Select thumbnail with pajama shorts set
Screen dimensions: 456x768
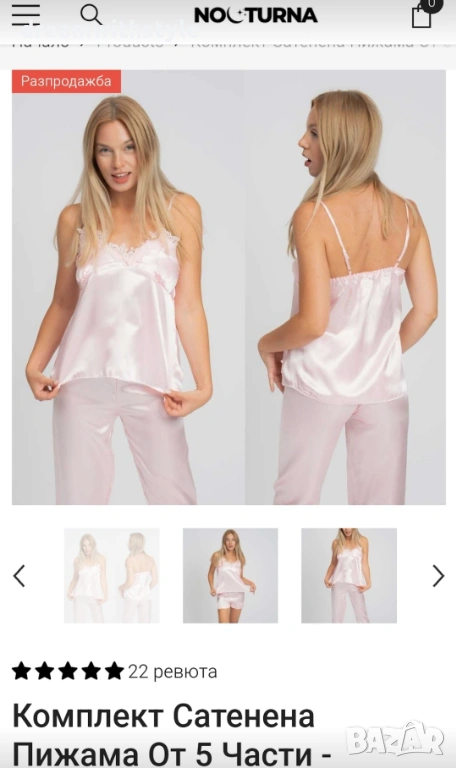tap(230, 576)
